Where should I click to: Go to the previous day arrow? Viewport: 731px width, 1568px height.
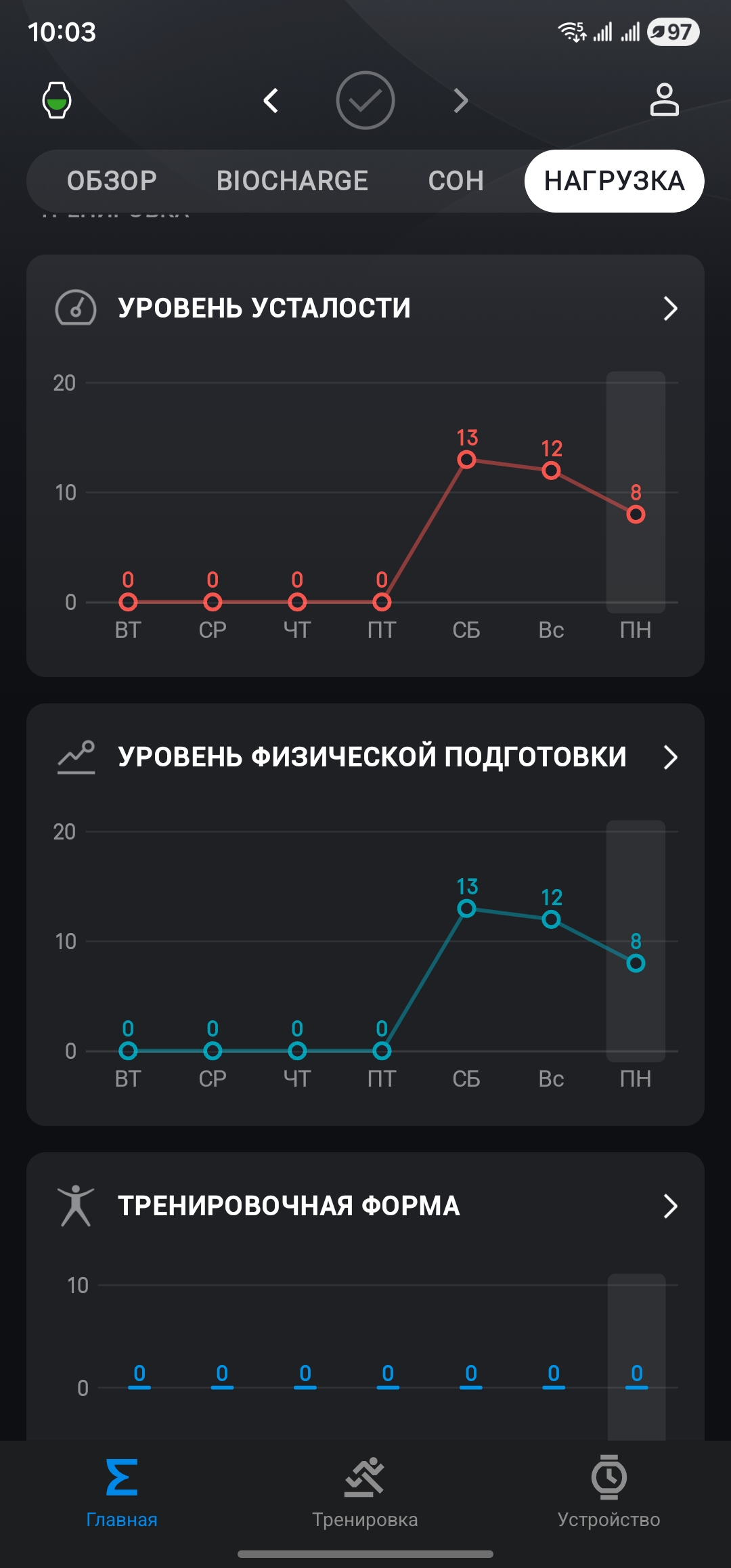(271, 101)
